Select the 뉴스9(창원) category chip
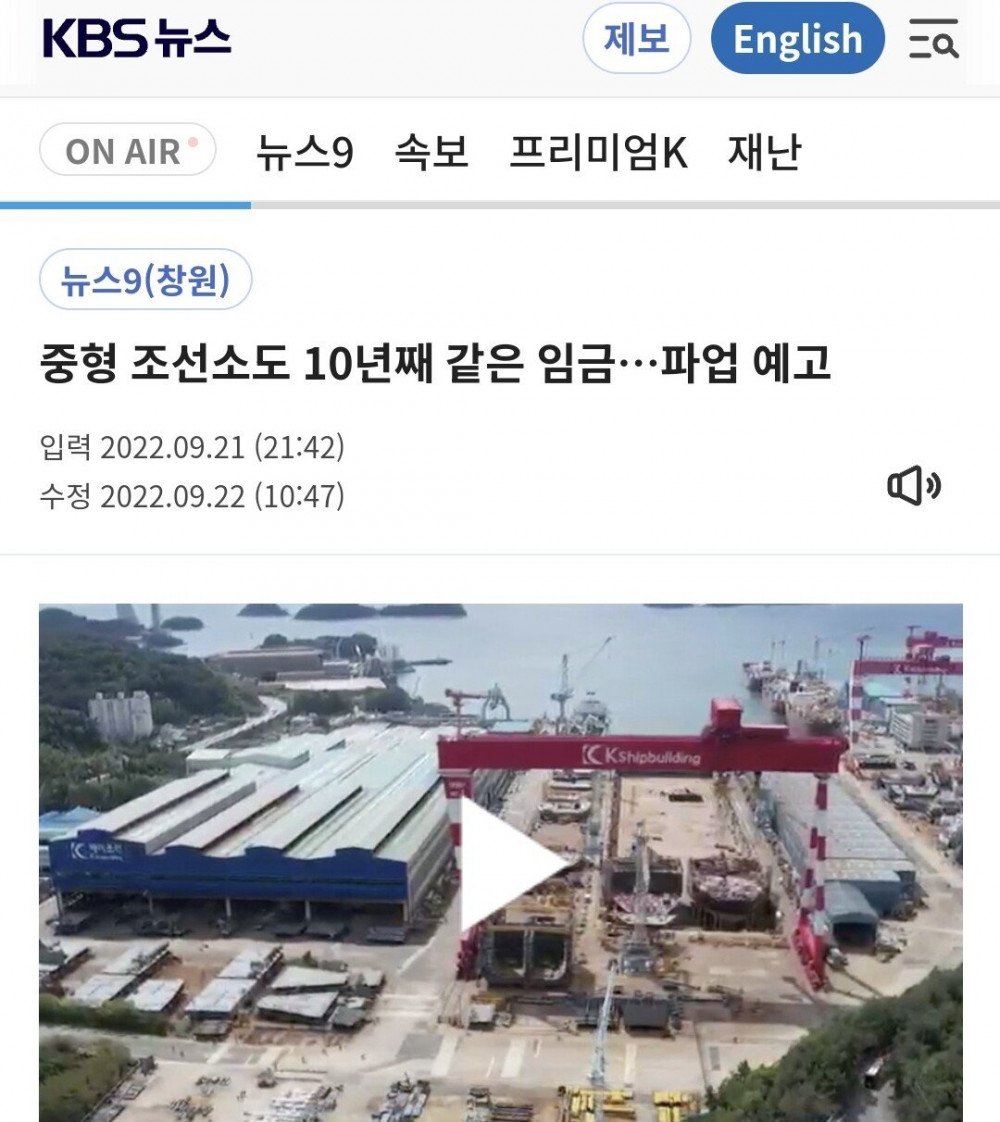 tap(145, 279)
